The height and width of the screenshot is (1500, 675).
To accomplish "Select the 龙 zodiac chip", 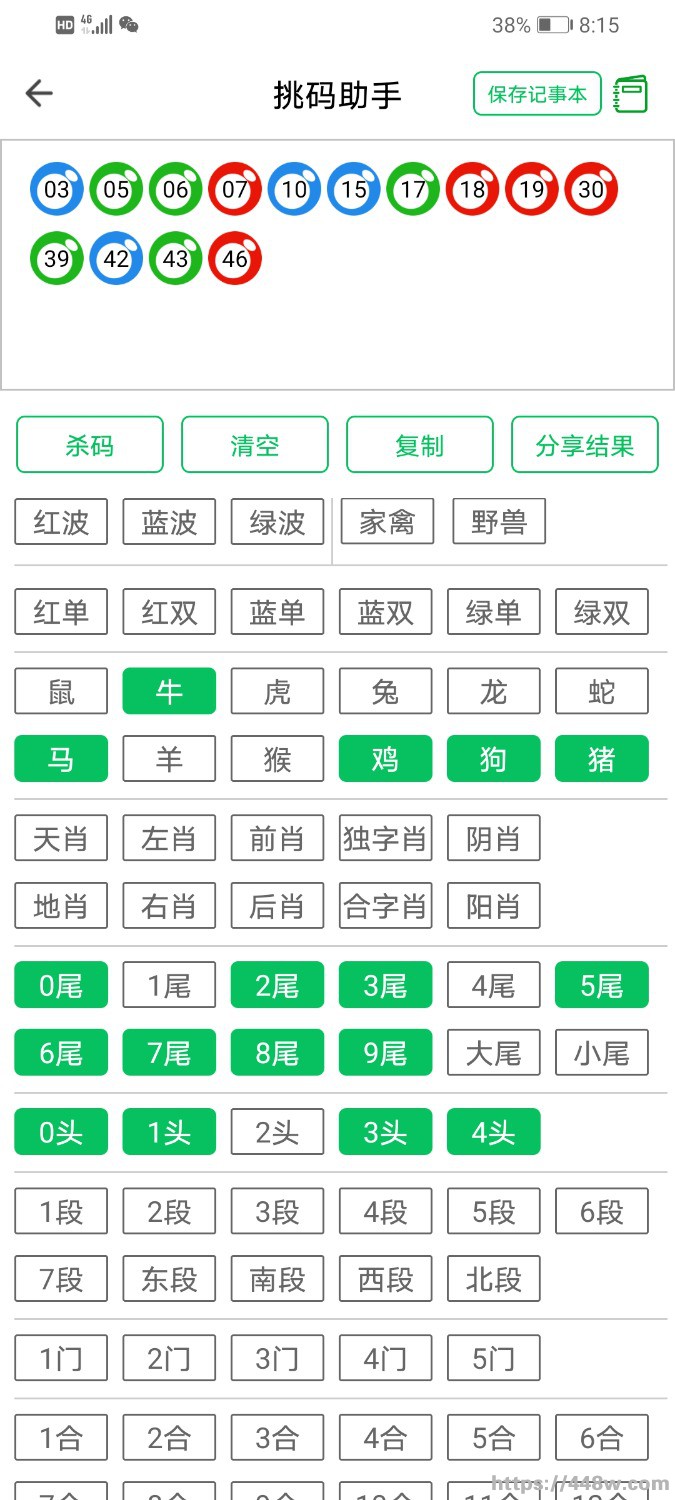I will (x=494, y=691).
